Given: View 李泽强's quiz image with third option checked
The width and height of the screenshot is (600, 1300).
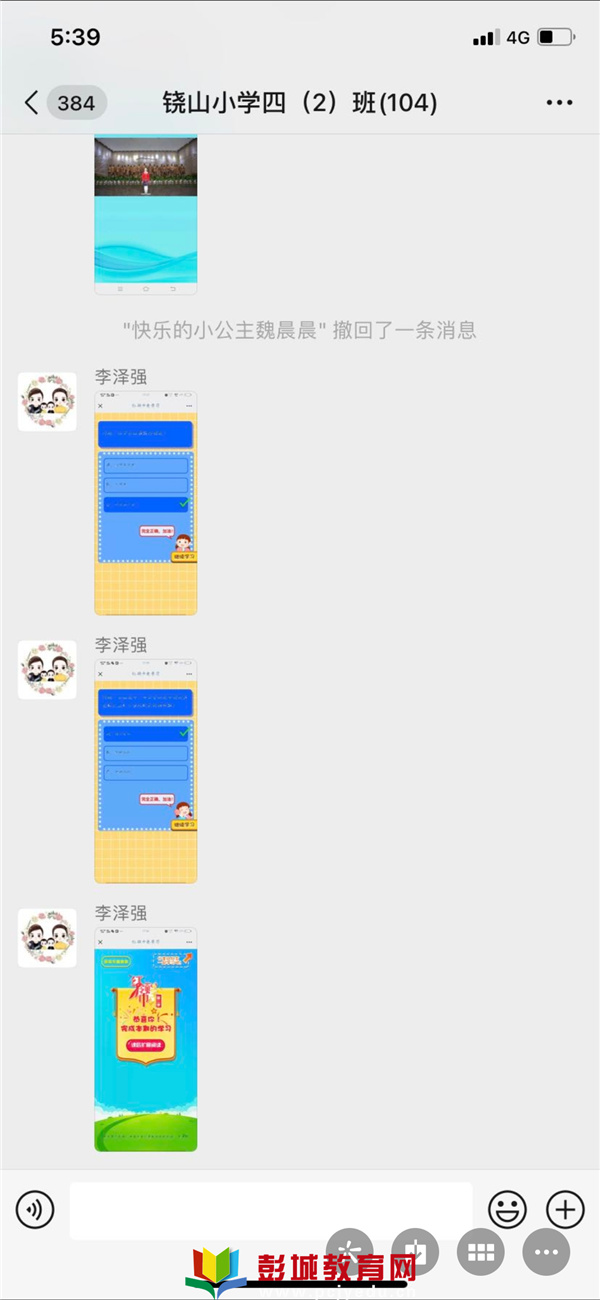Looking at the screenshot, I should pyautogui.click(x=146, y=503).
